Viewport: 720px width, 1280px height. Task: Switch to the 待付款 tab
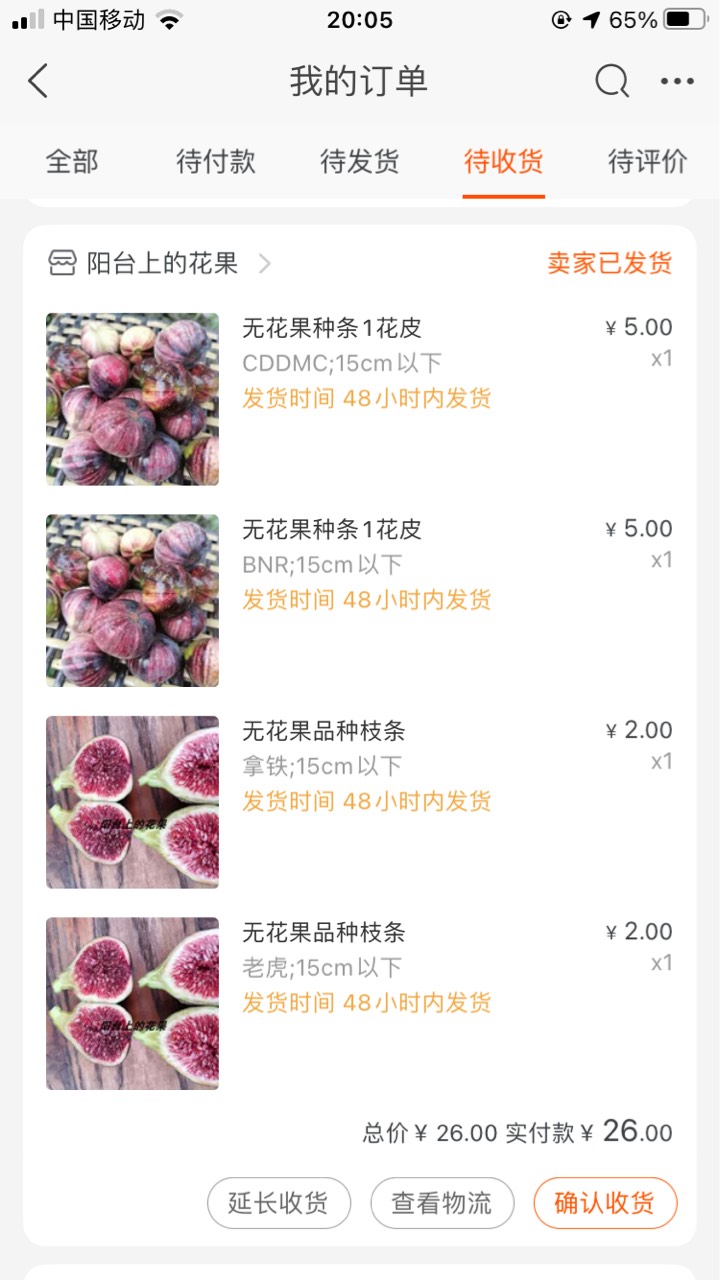coord(216,161)
